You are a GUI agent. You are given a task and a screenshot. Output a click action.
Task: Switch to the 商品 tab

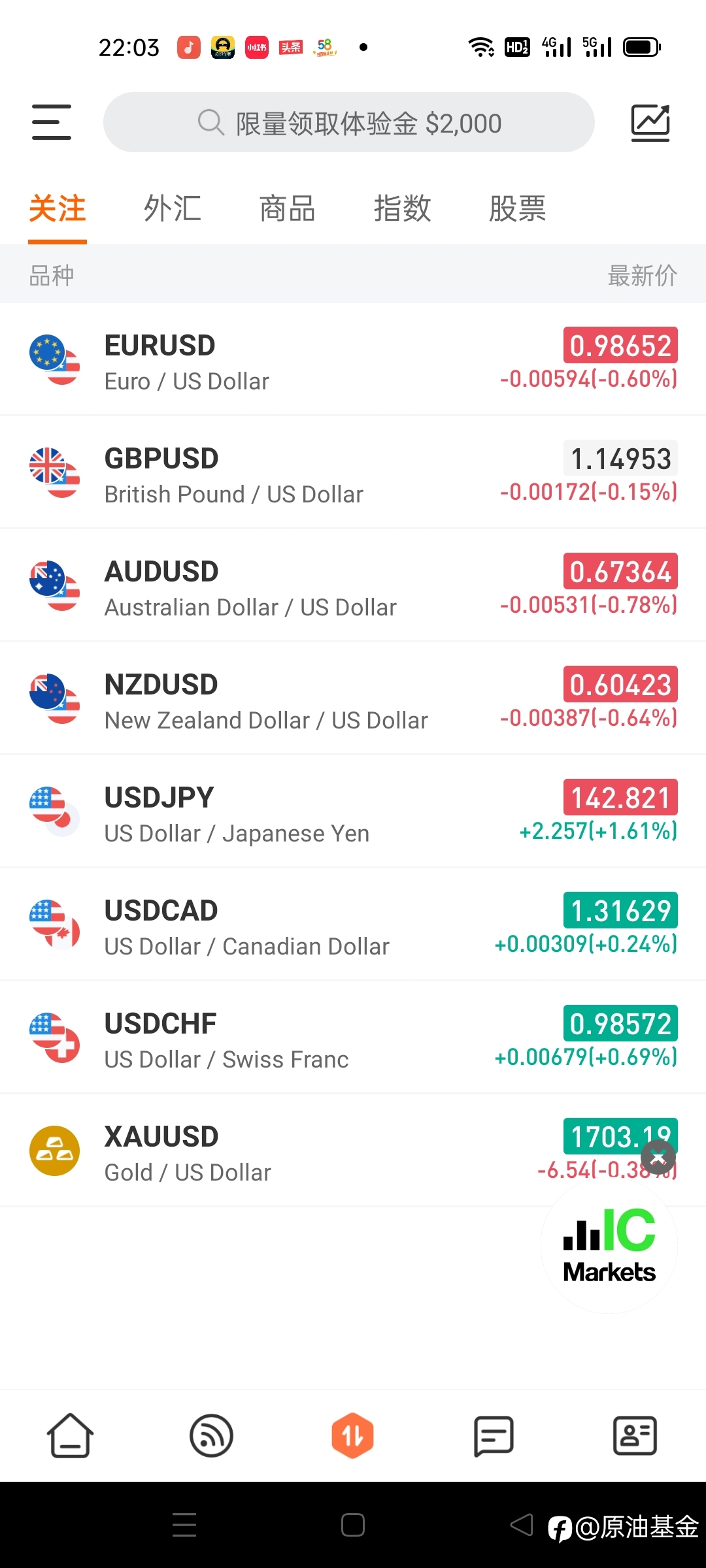pyautogui.click(x=288, y=209)
